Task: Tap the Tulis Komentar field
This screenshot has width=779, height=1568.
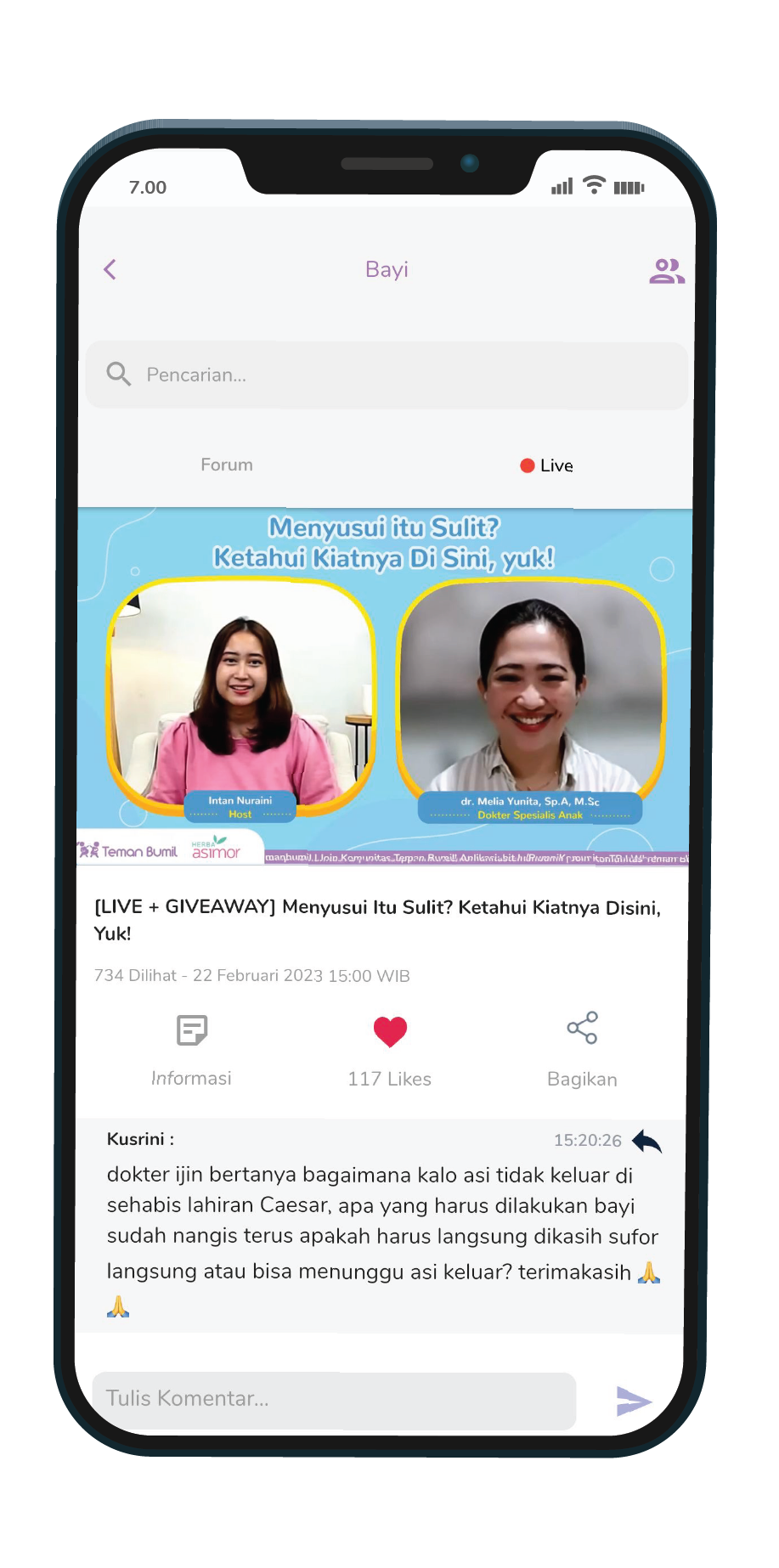Action: pyautogui.click(x=334, y=1400)
